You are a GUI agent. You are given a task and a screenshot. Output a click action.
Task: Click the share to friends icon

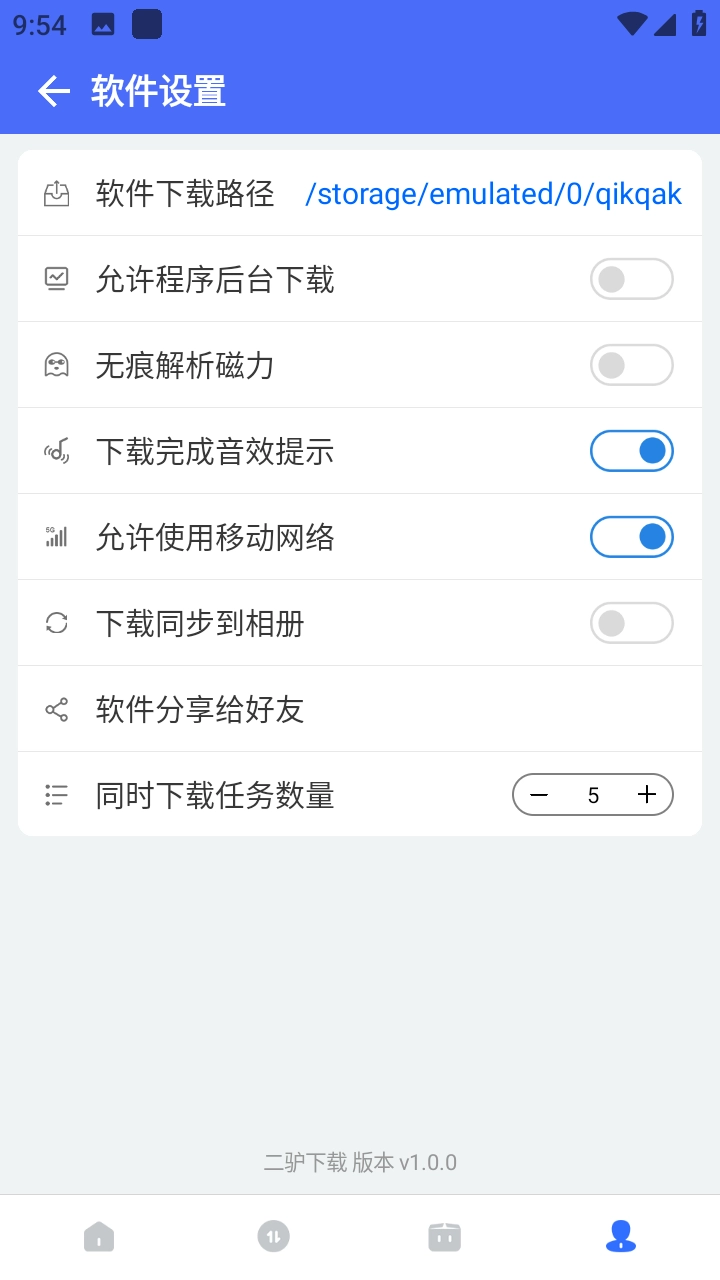click(x=57, y=709)
